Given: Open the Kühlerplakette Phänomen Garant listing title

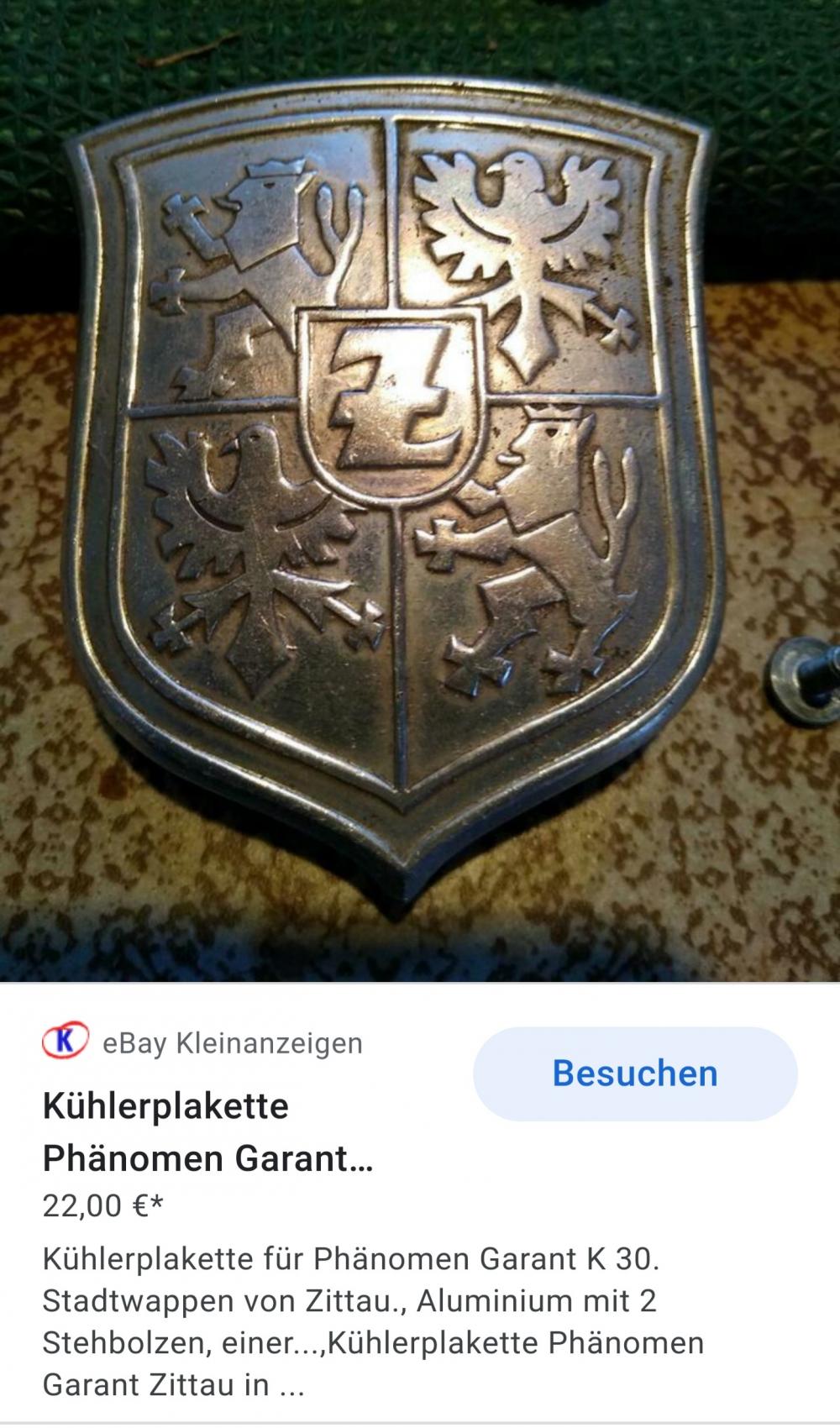Looking at the screenshot, I should click(x=207, y=1132).
